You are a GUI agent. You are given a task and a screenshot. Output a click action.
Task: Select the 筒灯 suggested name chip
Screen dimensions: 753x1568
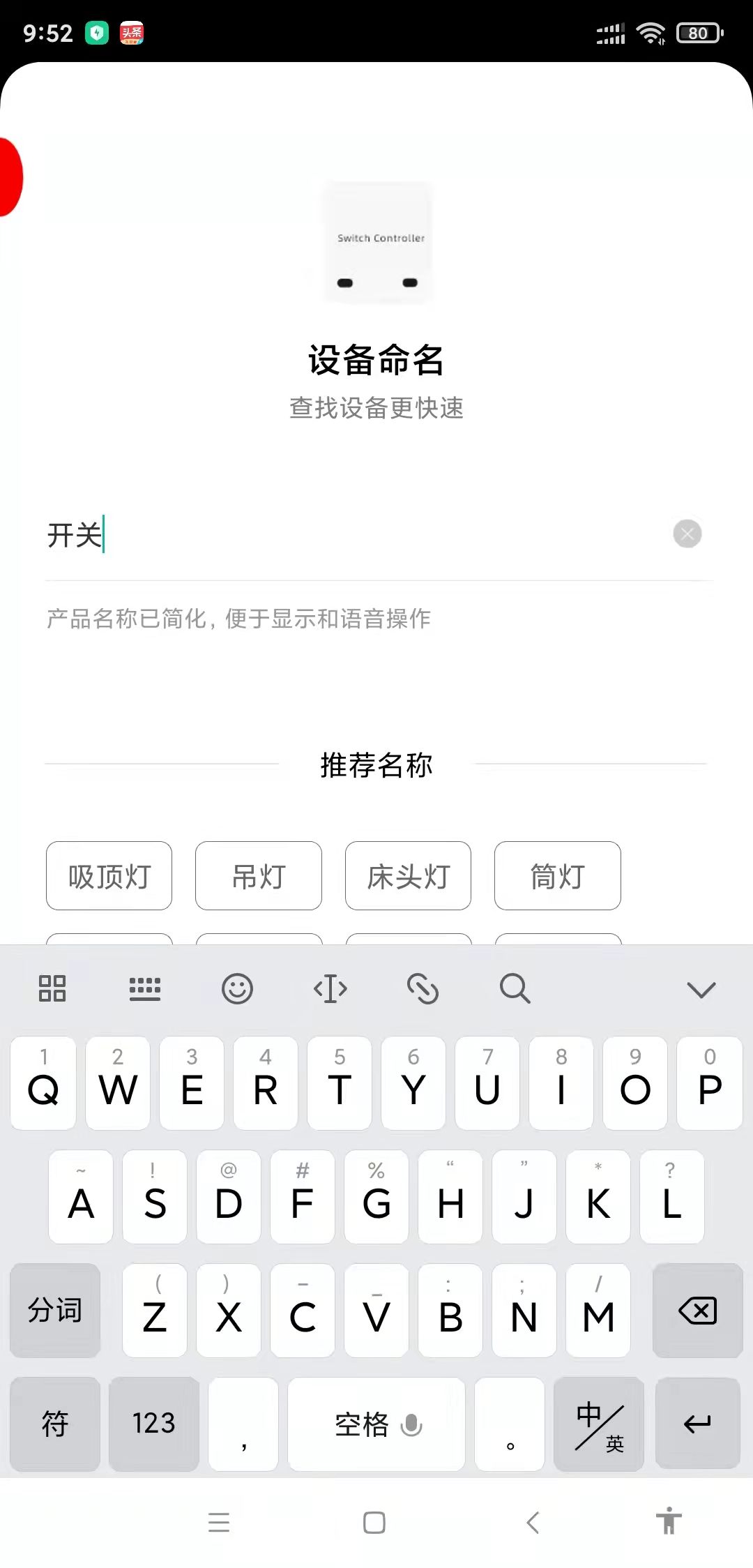557,875
